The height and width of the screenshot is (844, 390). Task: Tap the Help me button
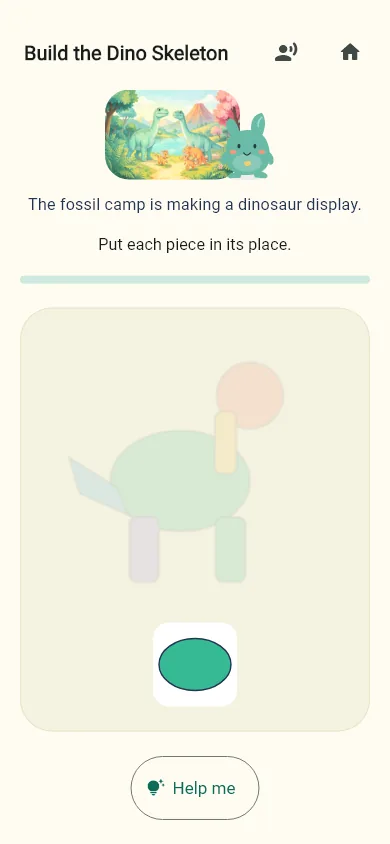coord(195,788)
